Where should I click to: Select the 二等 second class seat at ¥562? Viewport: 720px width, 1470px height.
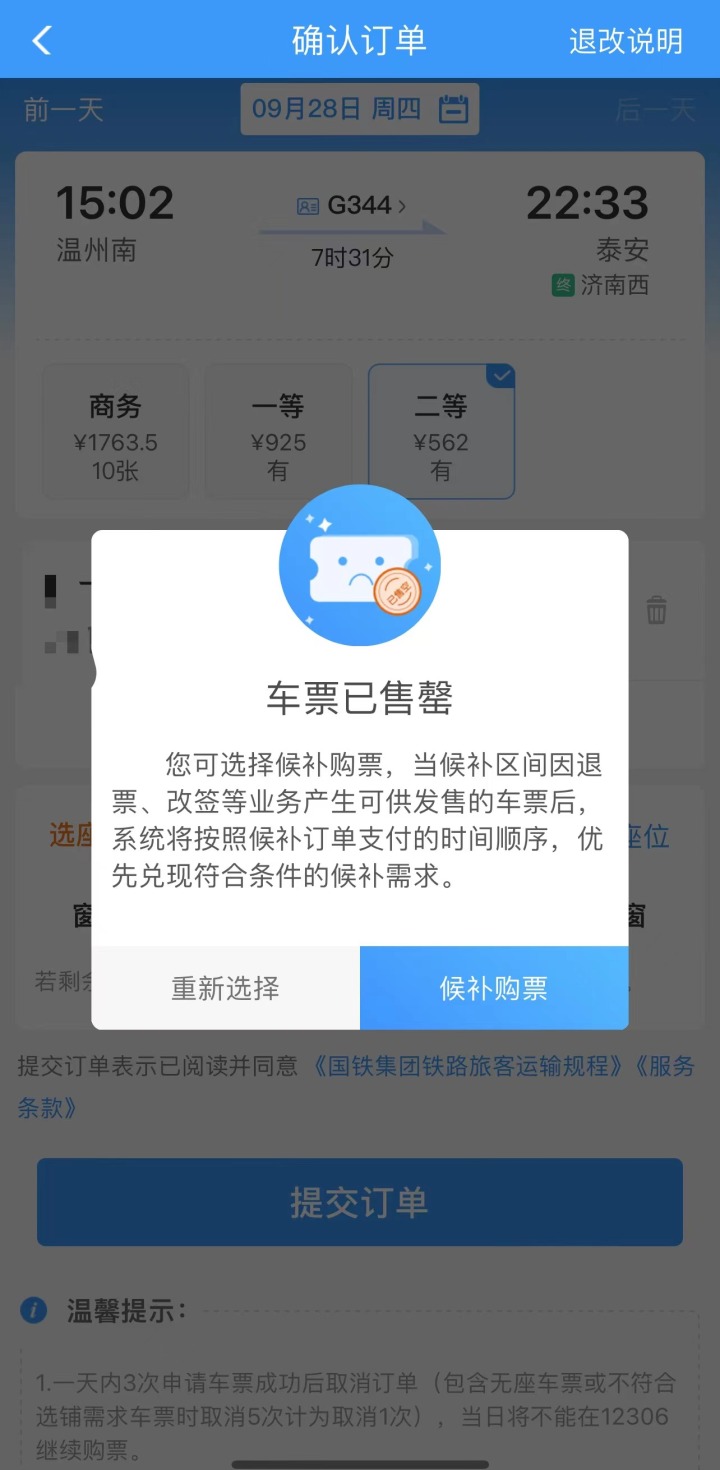click(441, 431)
